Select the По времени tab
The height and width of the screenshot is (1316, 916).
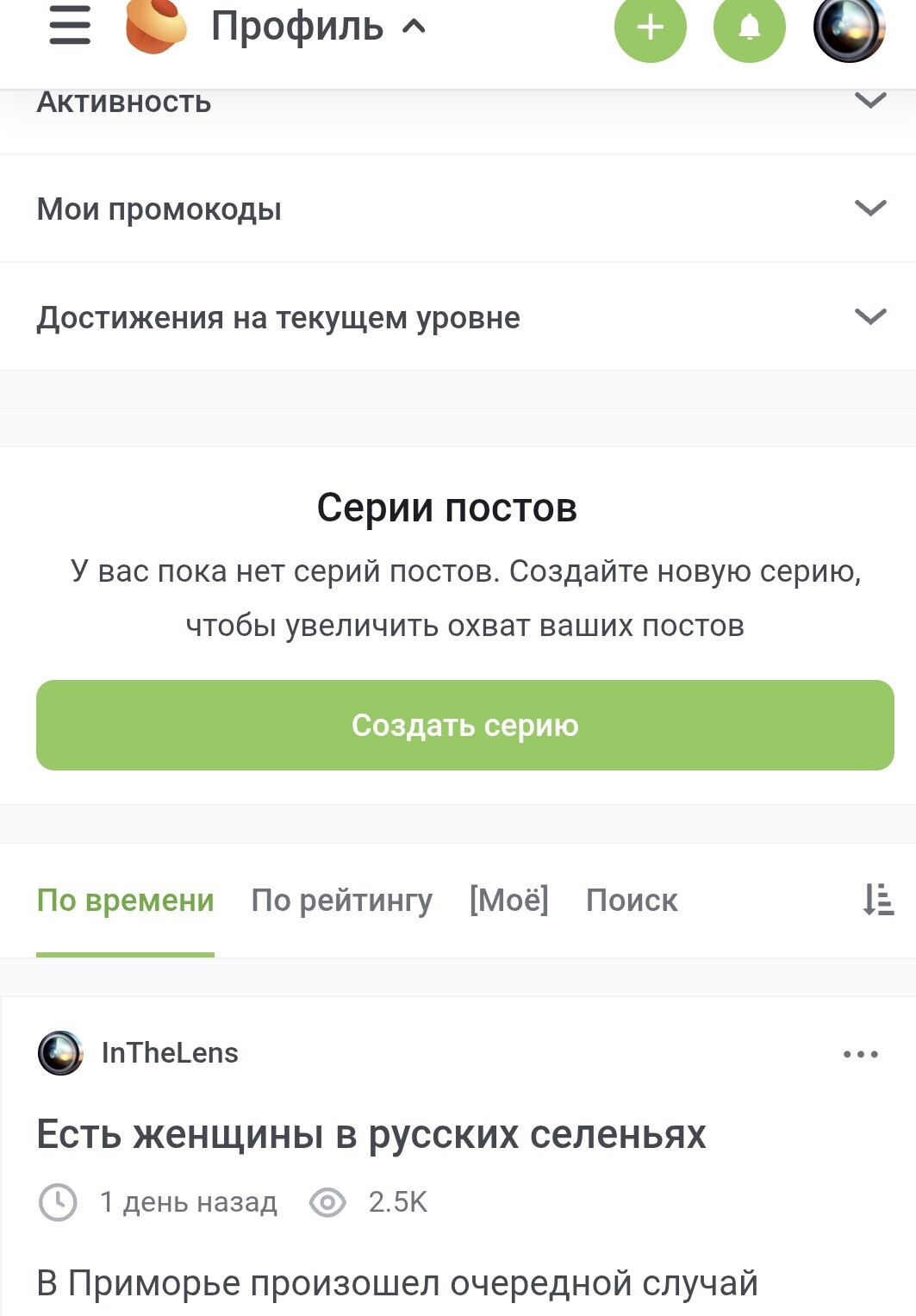pos(125,901)
